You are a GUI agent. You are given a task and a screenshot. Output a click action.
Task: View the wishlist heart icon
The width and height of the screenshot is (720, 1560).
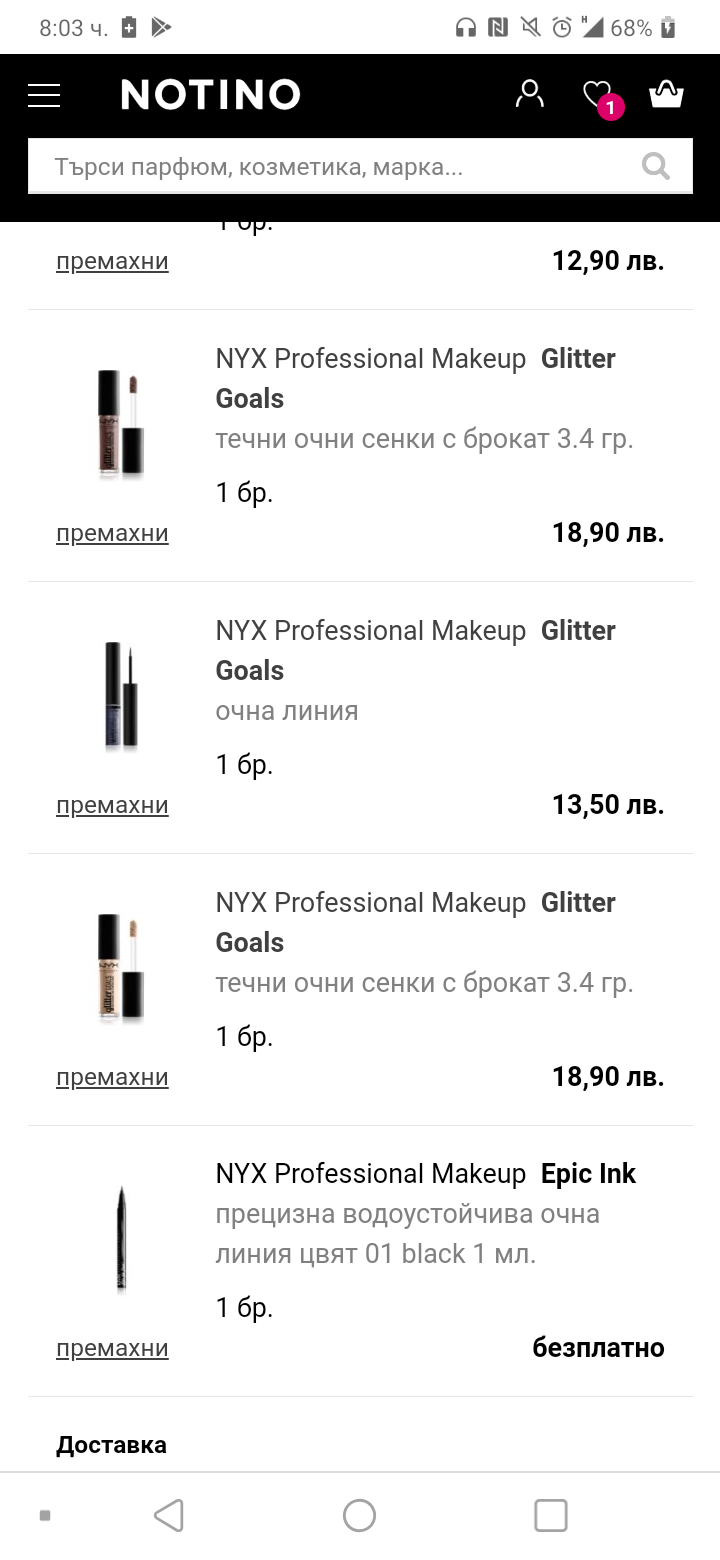(x=598, y=95)
